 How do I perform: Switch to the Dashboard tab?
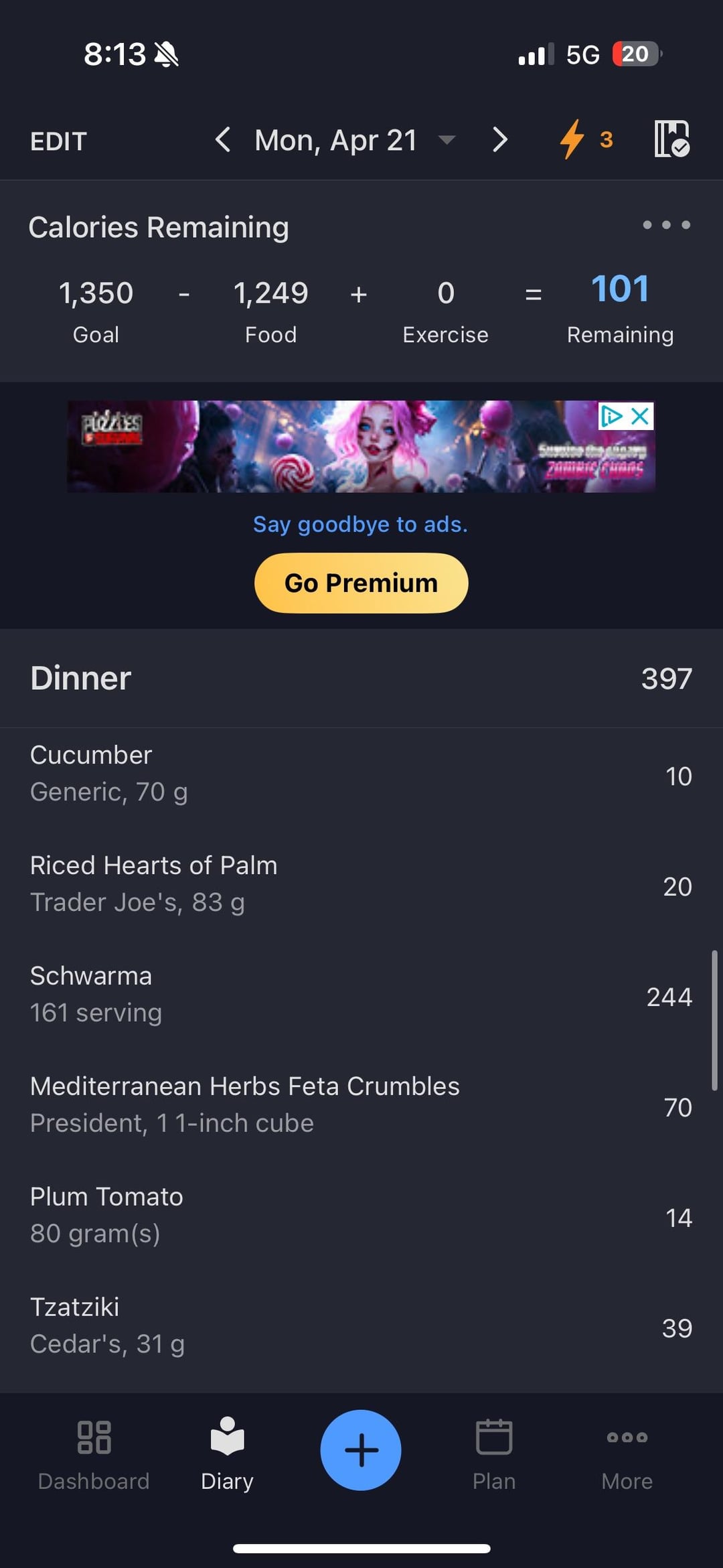pos(94,1451)
